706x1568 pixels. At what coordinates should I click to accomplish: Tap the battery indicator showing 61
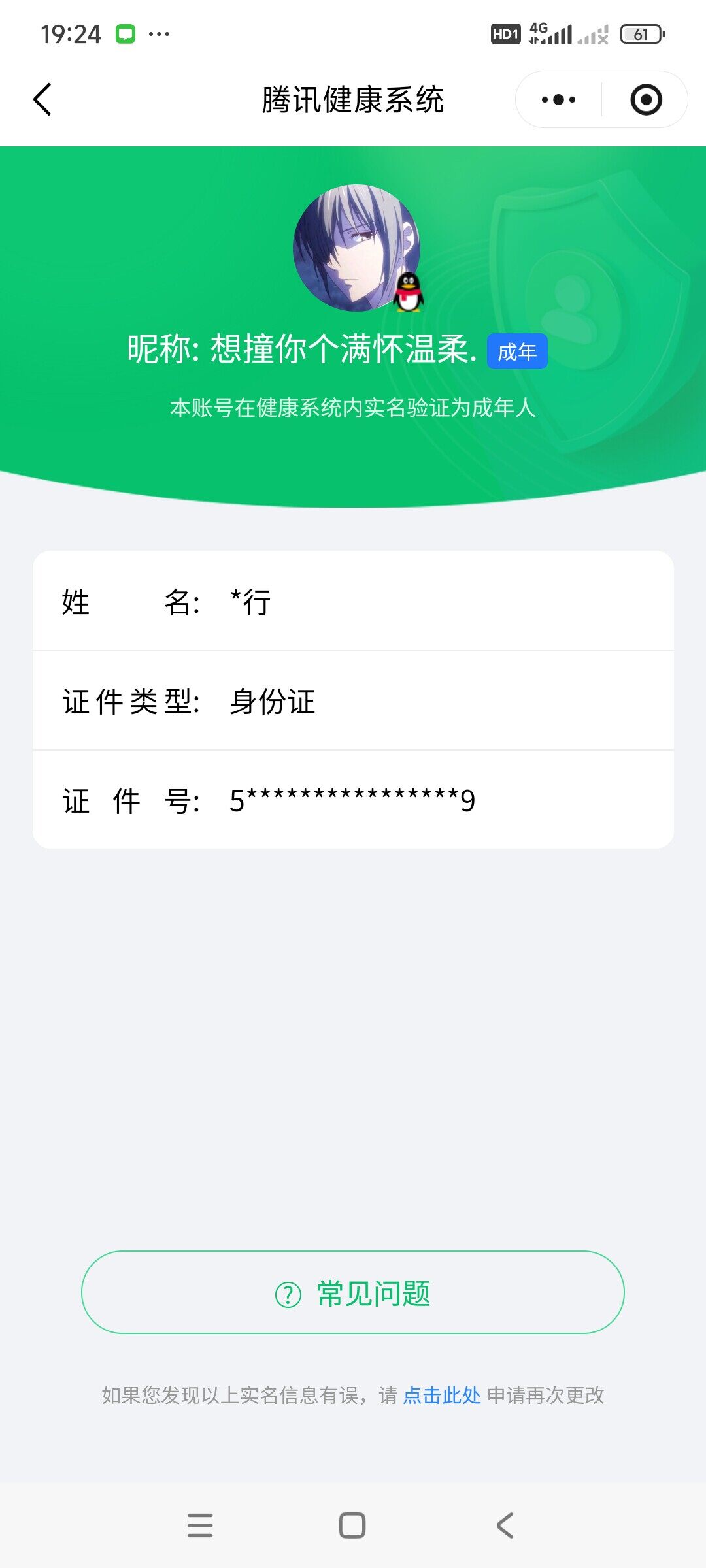[x=643, y=32]
